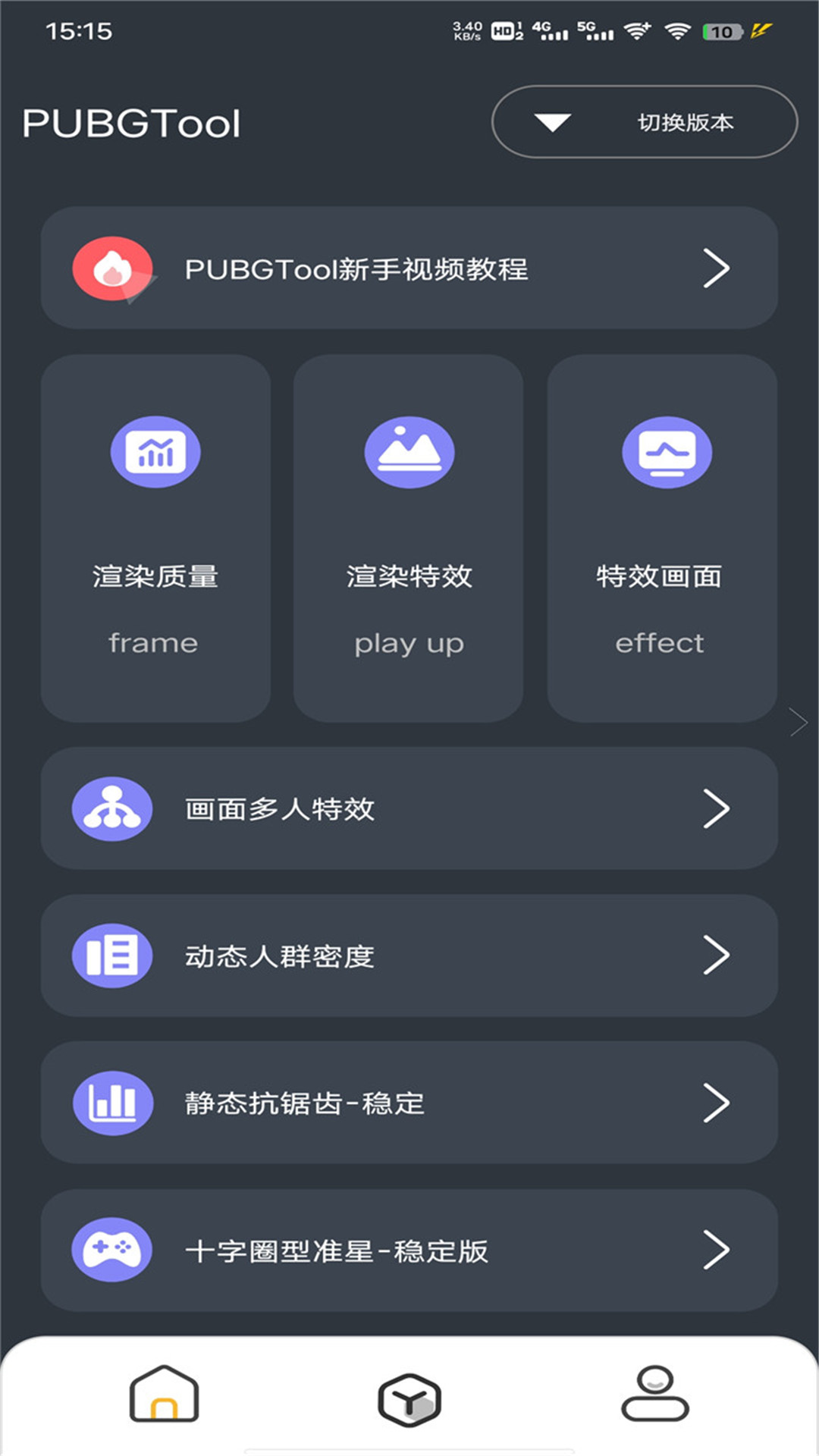Select the 渲染质量 chart icon
The width and height of the screenshot is (819, 1456).
tap(155, 451)
